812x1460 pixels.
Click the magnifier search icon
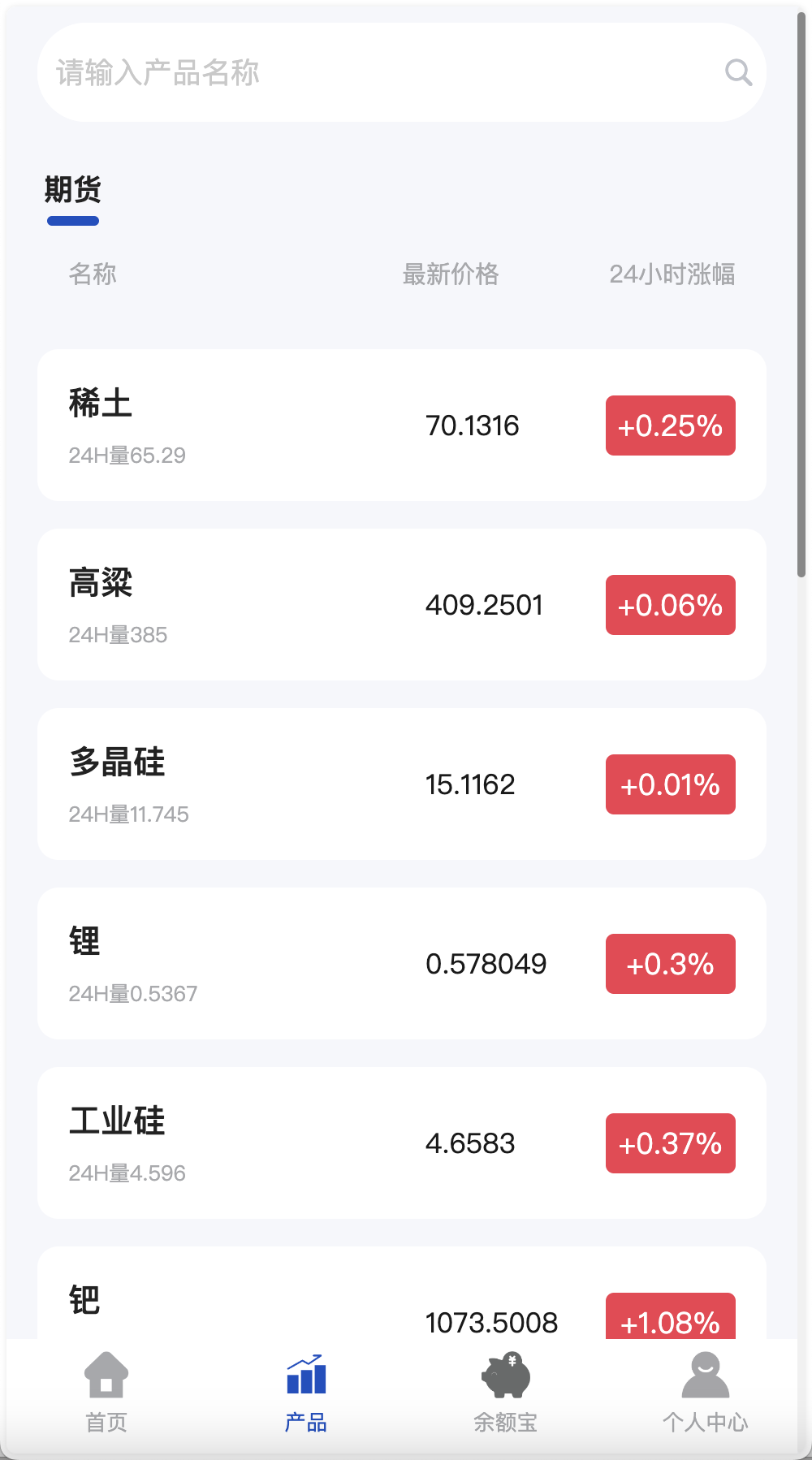738,72
